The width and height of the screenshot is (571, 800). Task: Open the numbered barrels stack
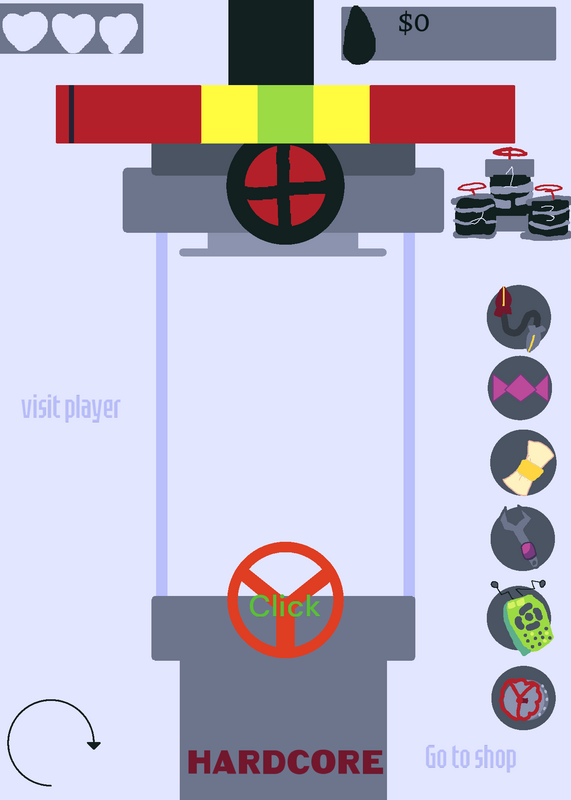(x=511, y=193)
